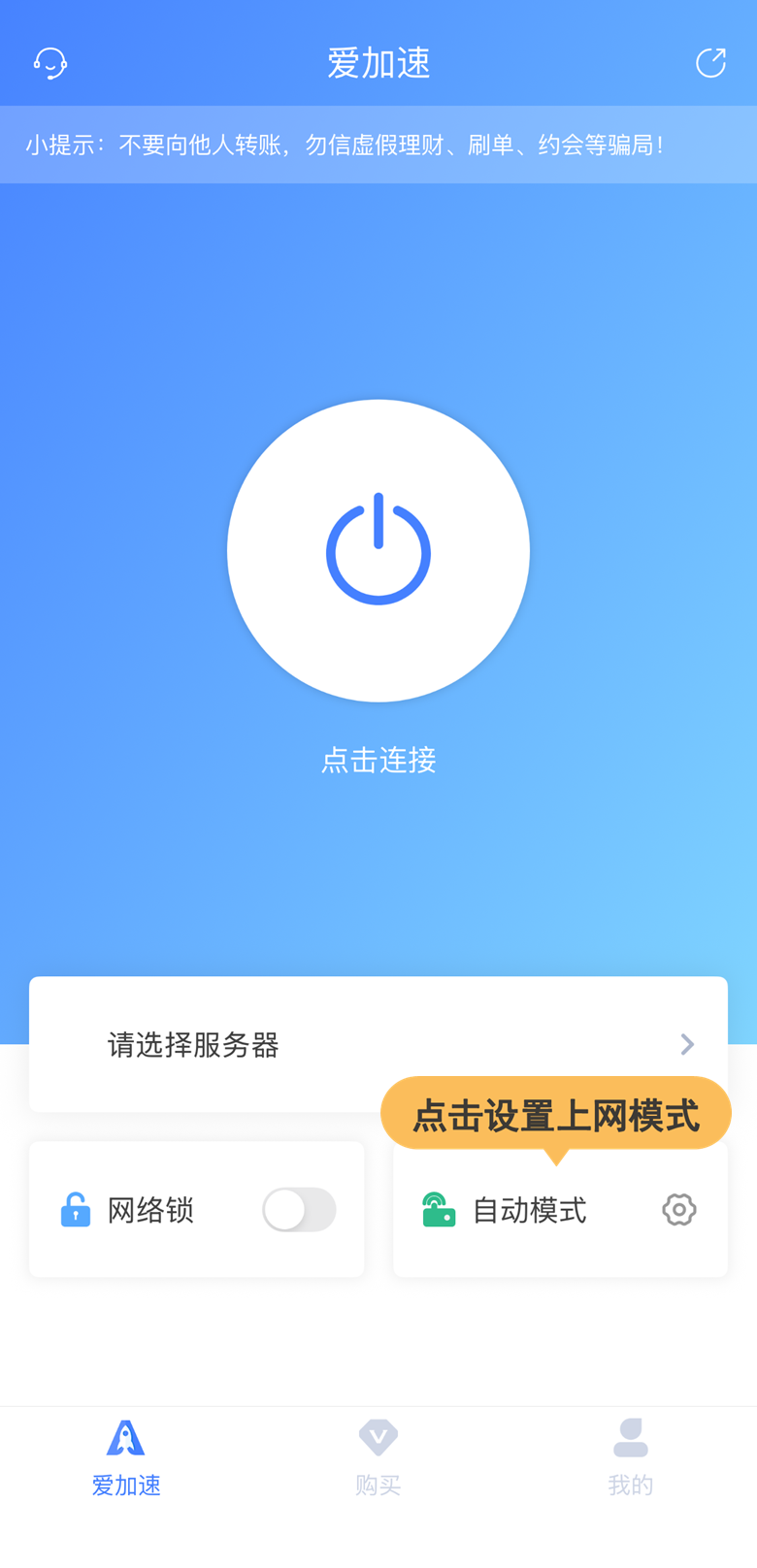
Task: Toggle the 网络锁 switch
Action: 299,1210
